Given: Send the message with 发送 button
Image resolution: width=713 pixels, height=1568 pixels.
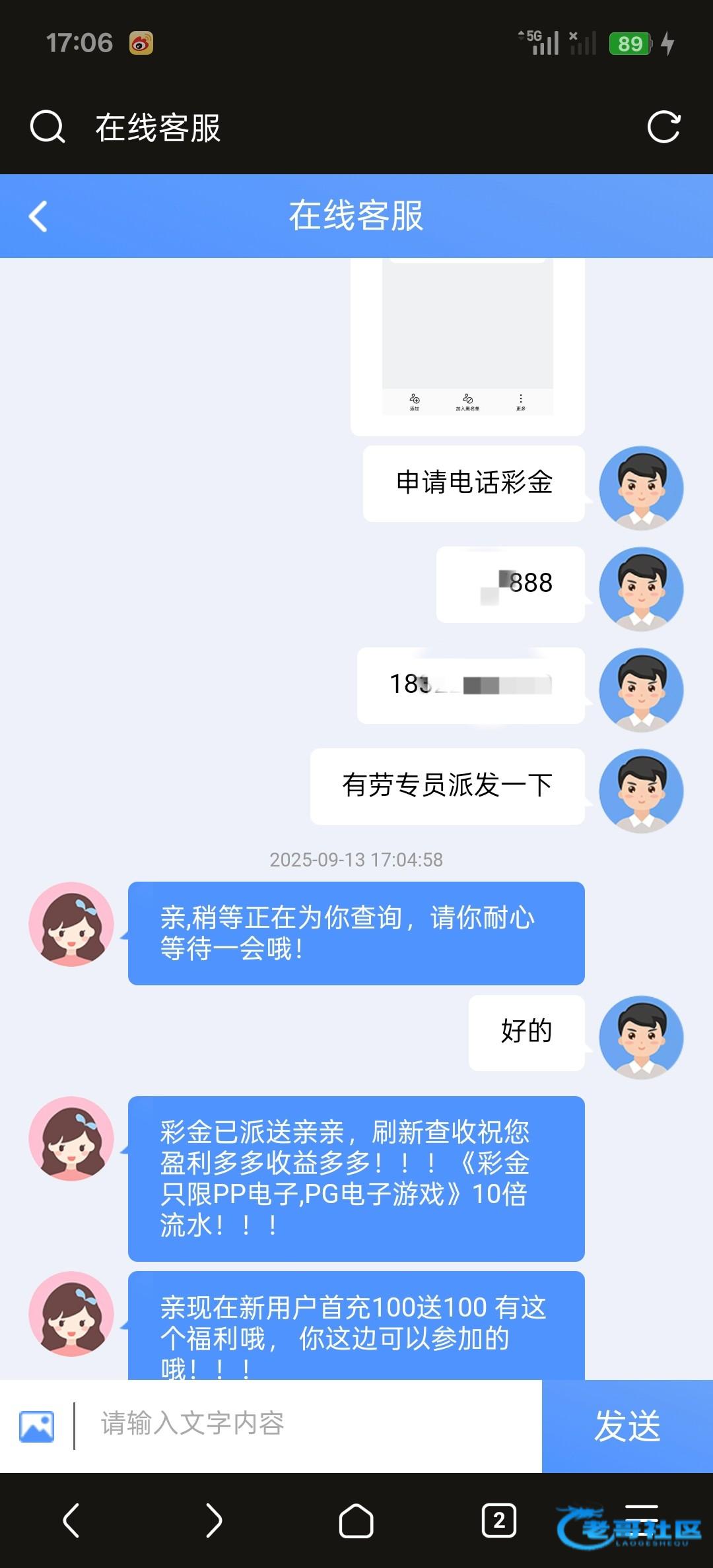Looking at the screenshot, I should (x=627, y=1425).
